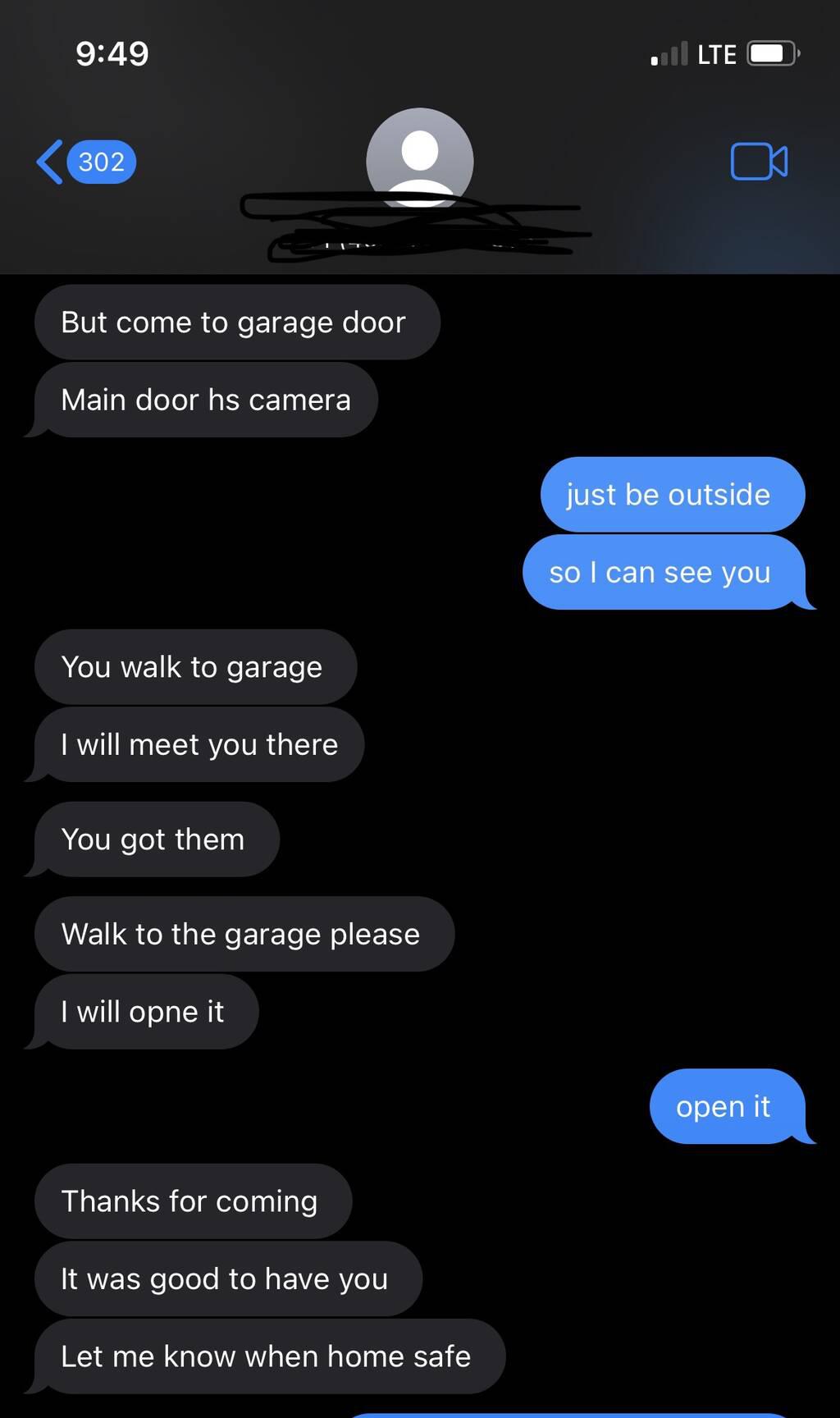Start a FaceTime video call

(x=759, y=162)
